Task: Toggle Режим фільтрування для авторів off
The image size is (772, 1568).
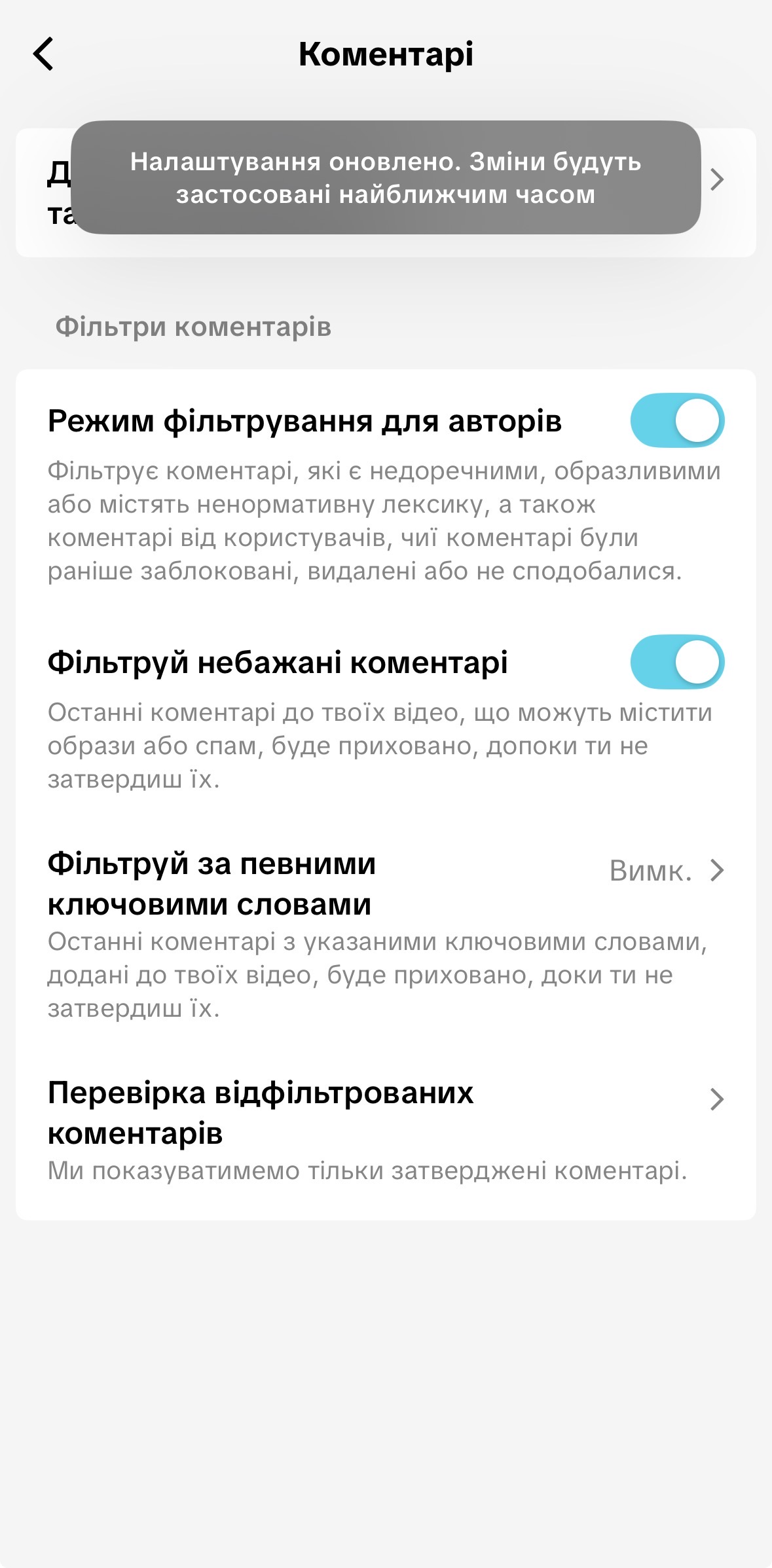Action: [x=677, y=420]
